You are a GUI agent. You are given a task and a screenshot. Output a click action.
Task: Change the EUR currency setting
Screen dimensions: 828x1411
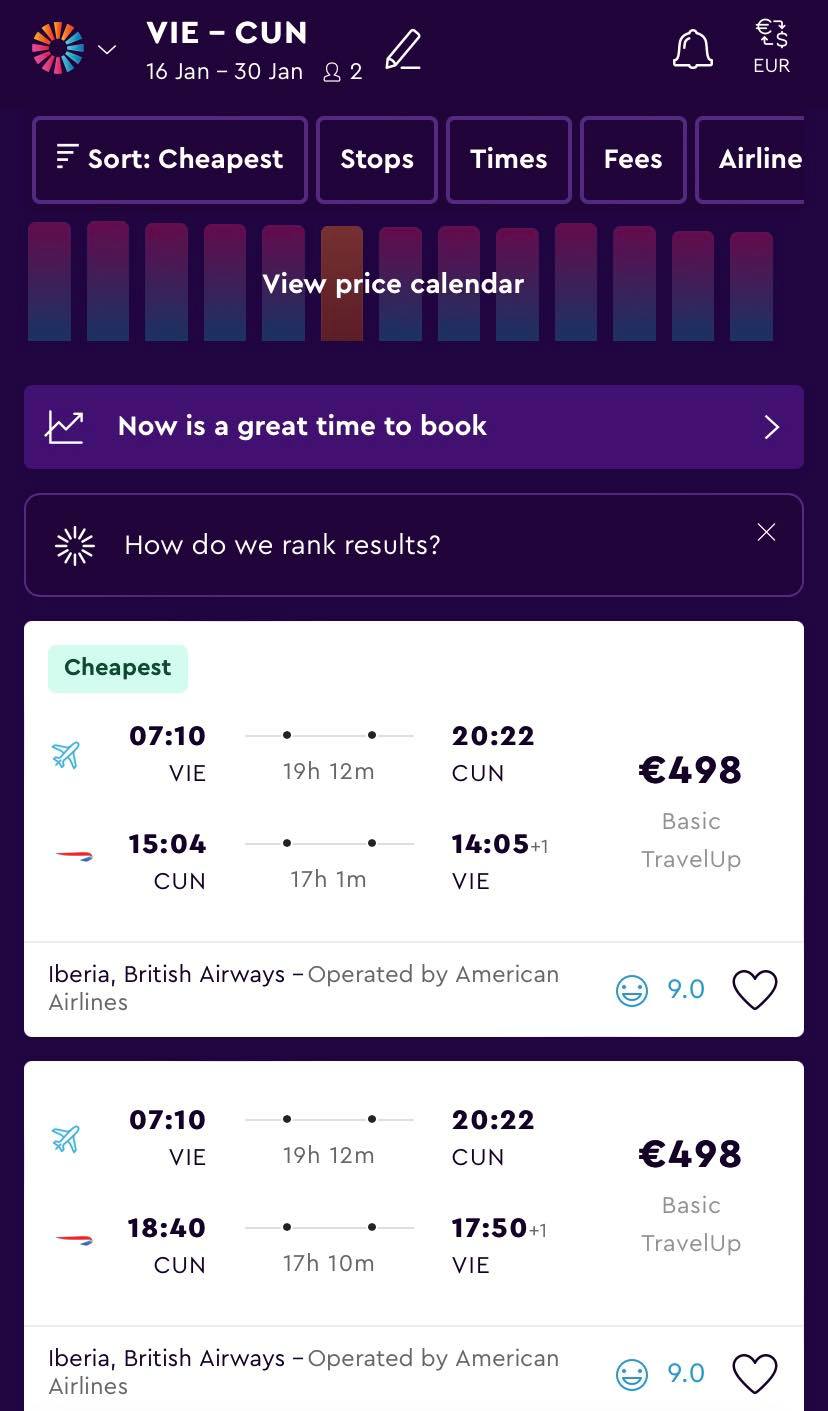point(771,48)
